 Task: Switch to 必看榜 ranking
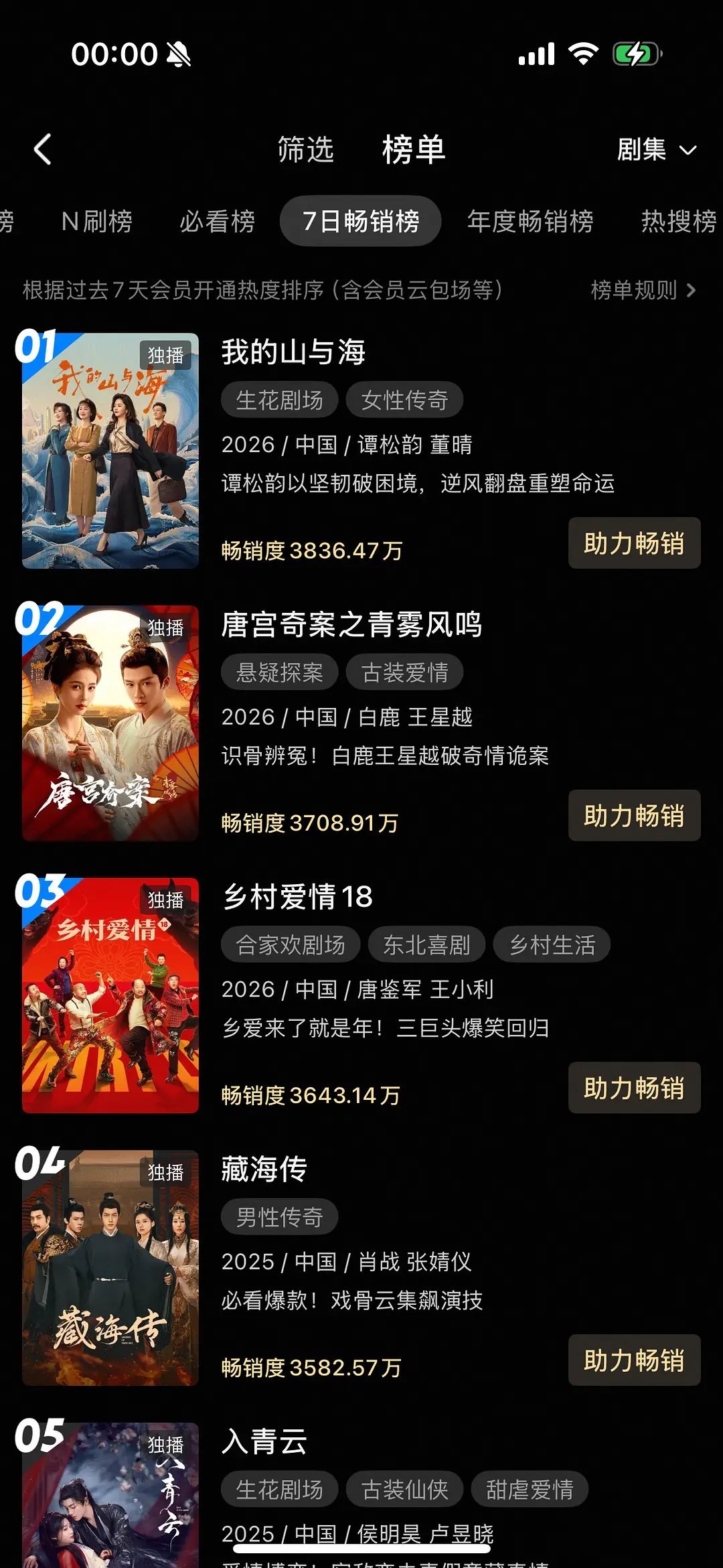point(218,221)
